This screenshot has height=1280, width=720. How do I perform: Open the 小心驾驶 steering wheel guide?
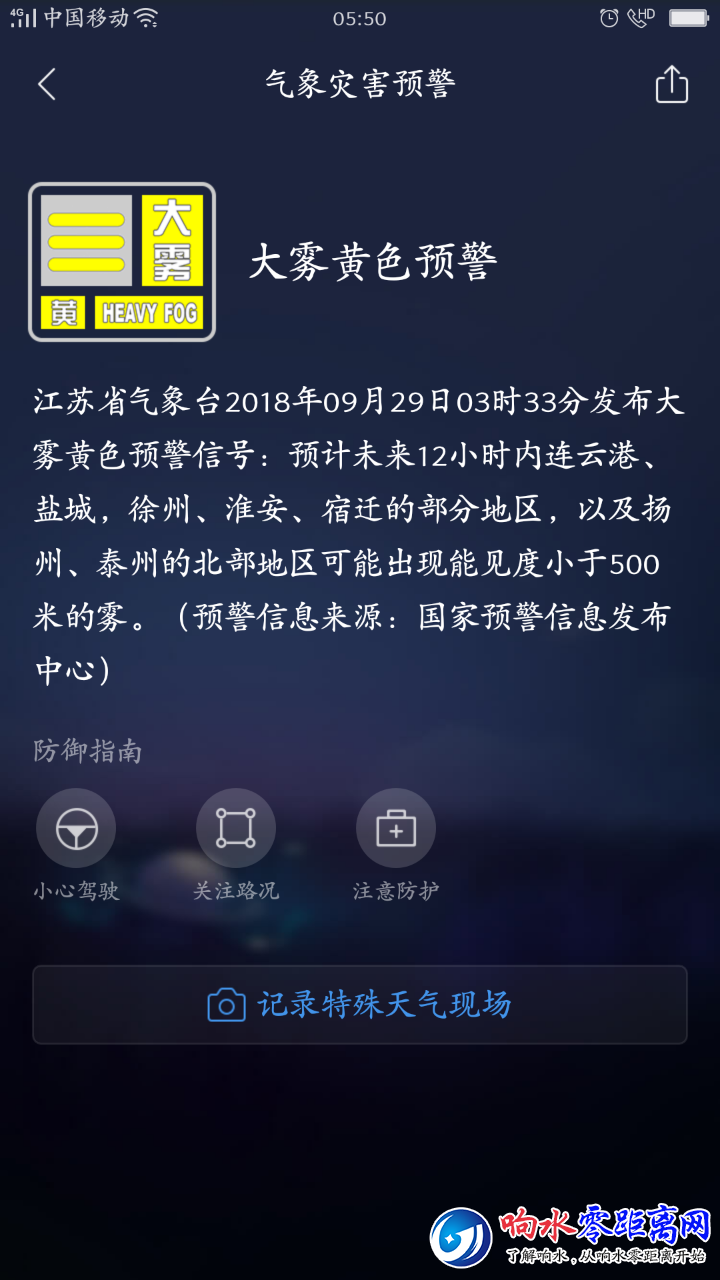[76, 829]
